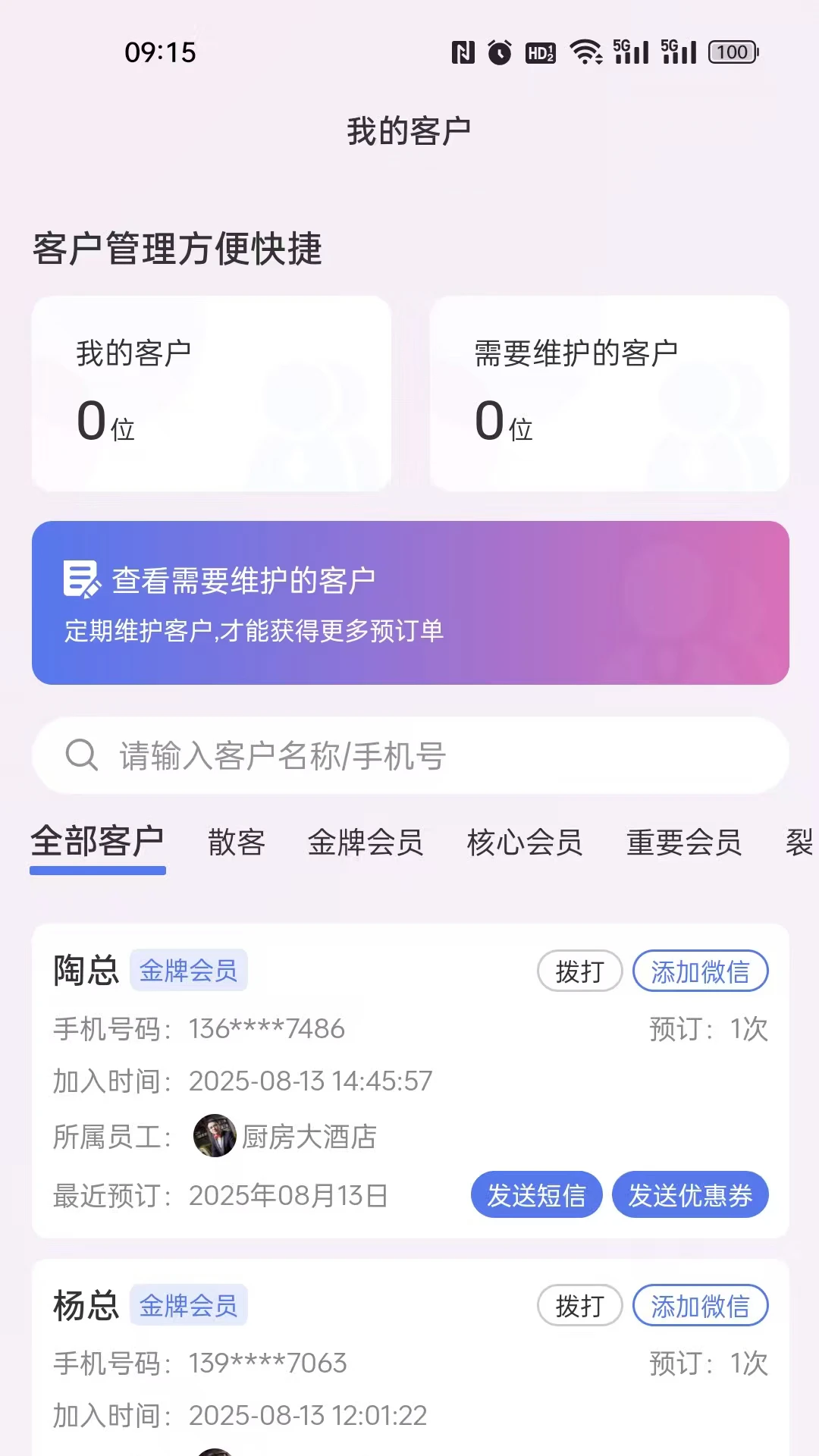Tap the HD voice status icon

click(x=542, y=52)
